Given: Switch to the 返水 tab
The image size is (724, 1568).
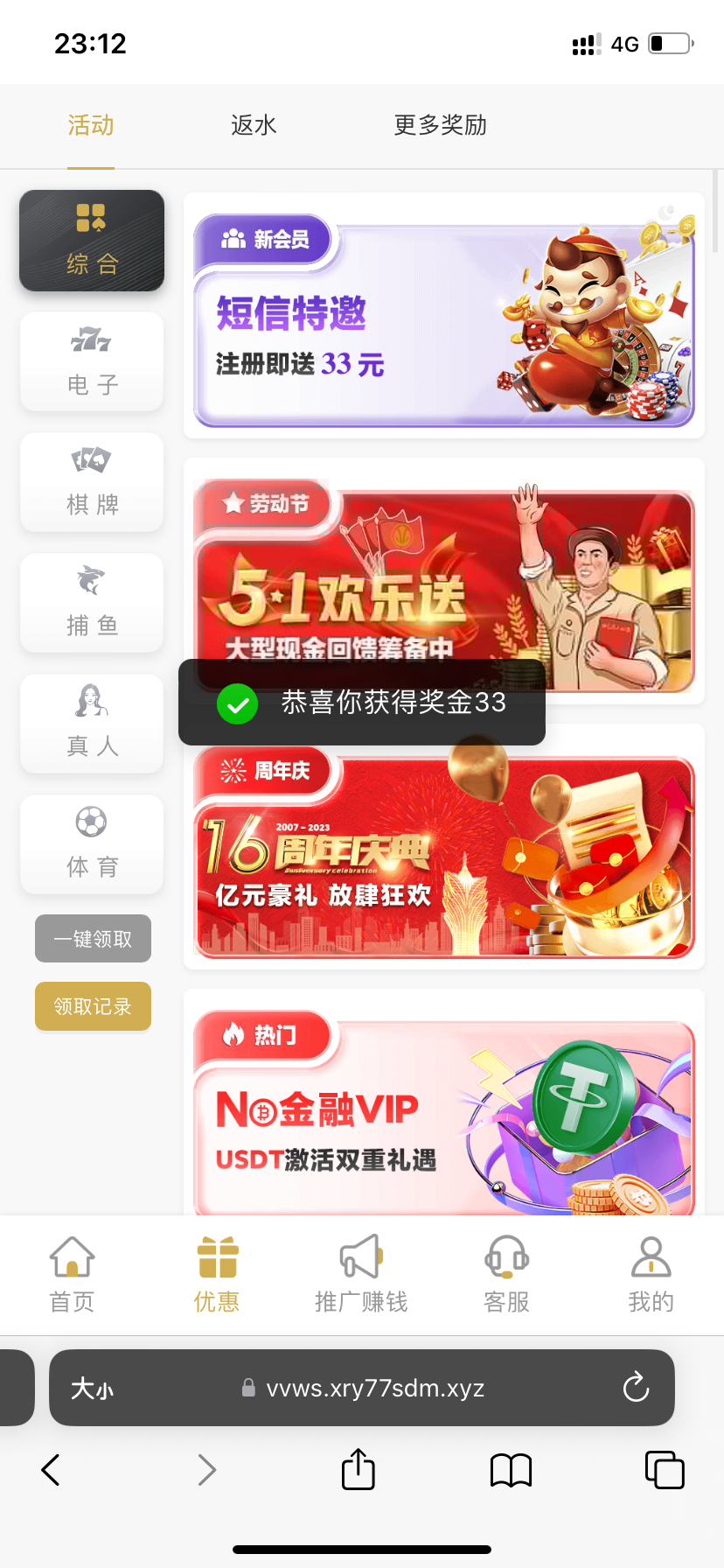Looking at the screenshot, I should (254, 126).
